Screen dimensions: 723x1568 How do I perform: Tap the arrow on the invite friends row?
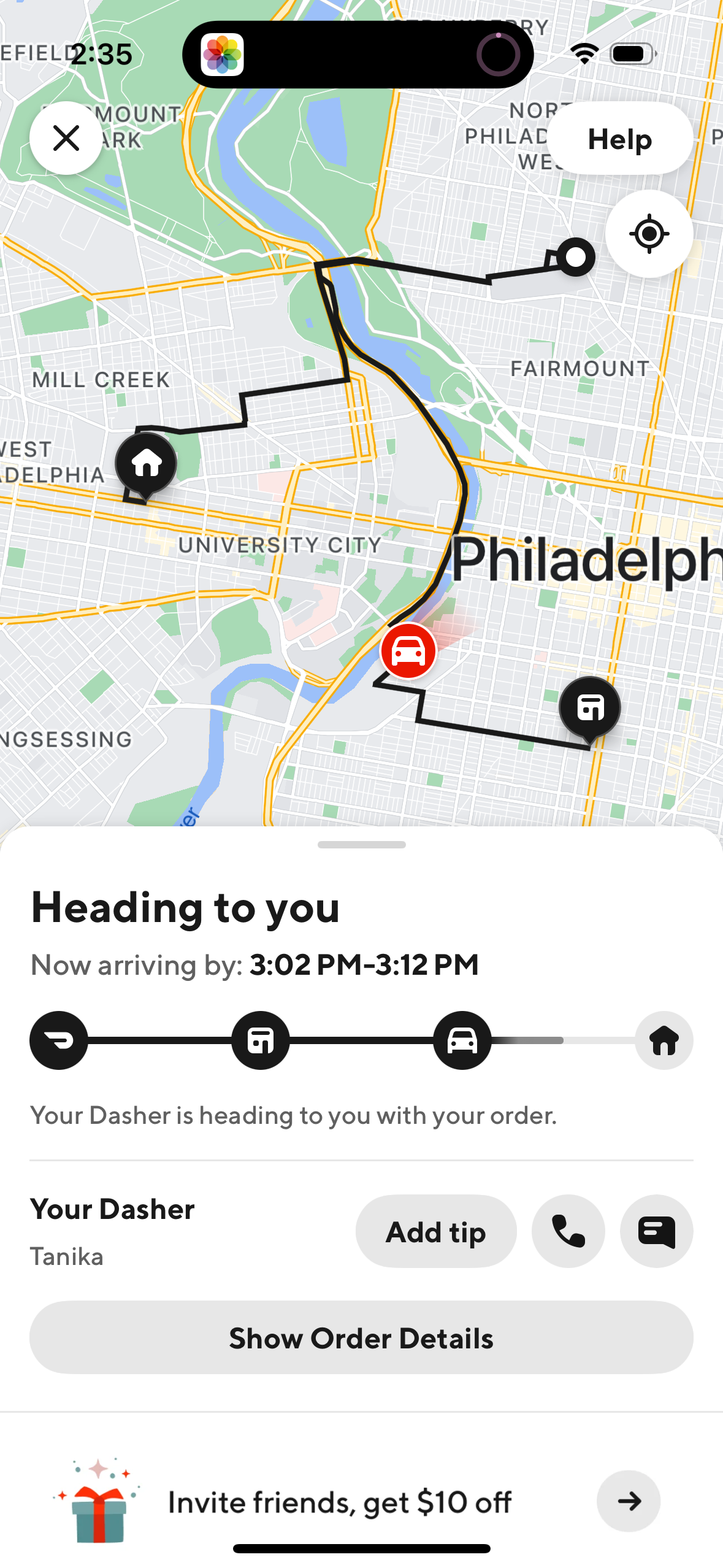[x=628, y=1501]
